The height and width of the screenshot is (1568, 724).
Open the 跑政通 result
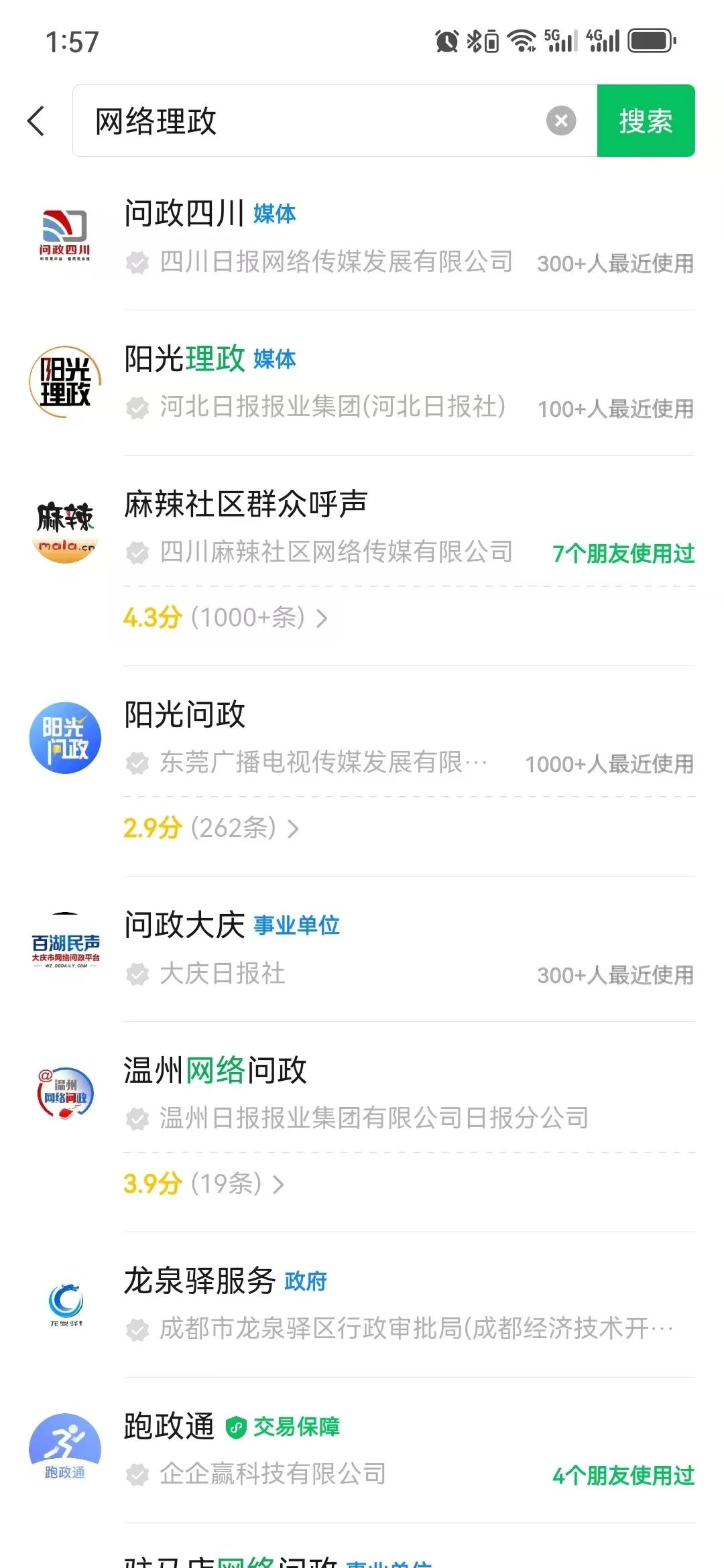click(x=362, y=1450)
